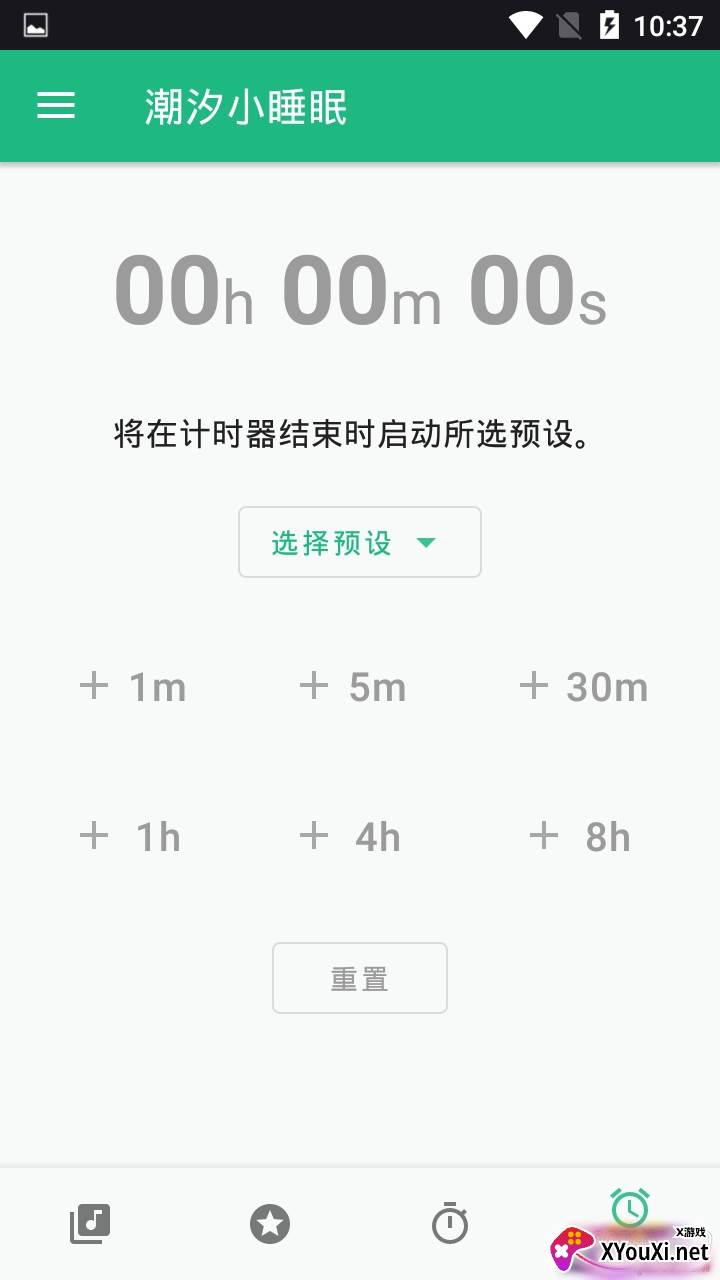Add 4h to the timer
The height and width of the screenshot is (1280, 720).
click(351, 837)
